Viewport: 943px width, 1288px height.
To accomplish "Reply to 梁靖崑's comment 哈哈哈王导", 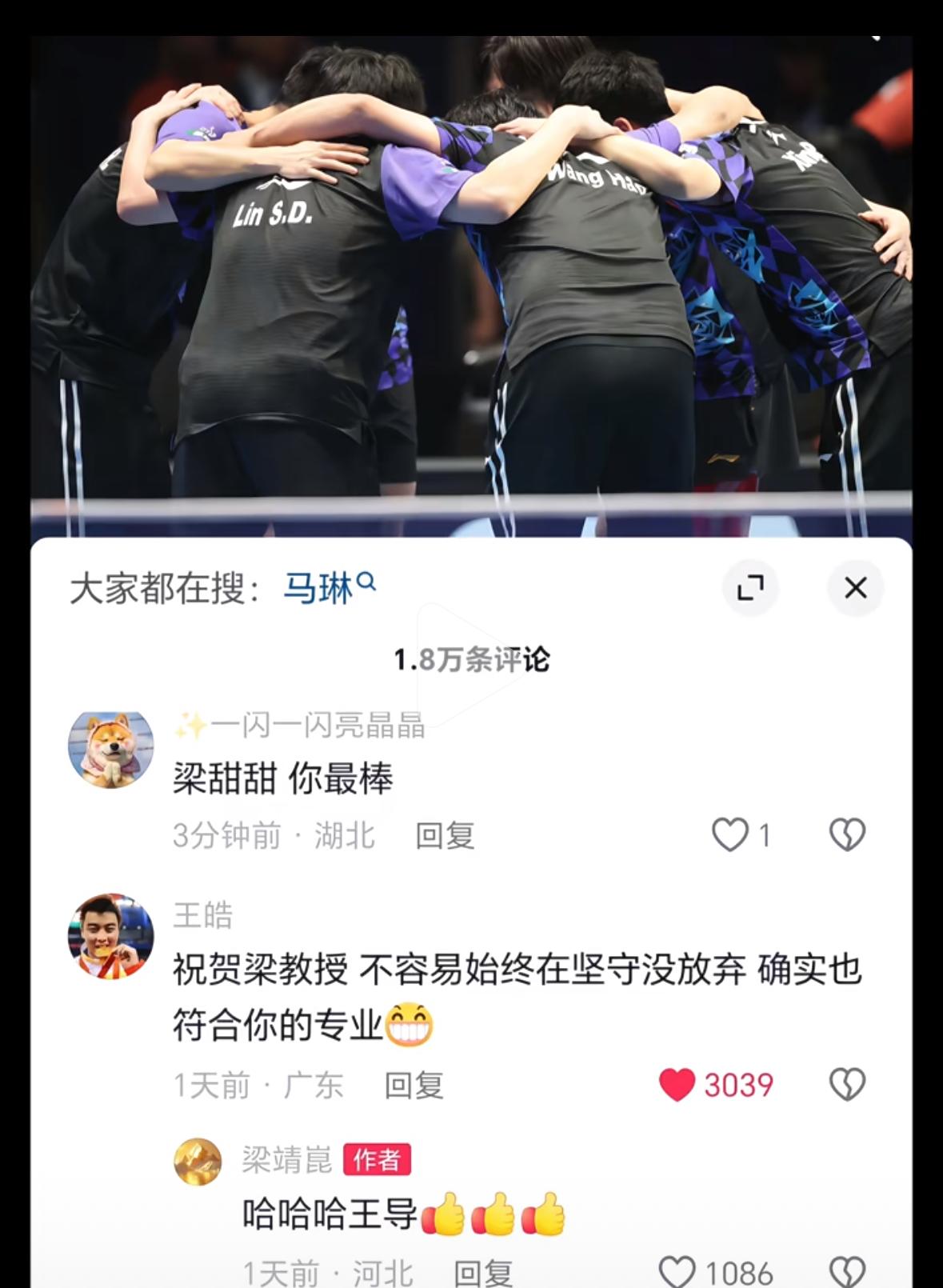I will 483,1272.
